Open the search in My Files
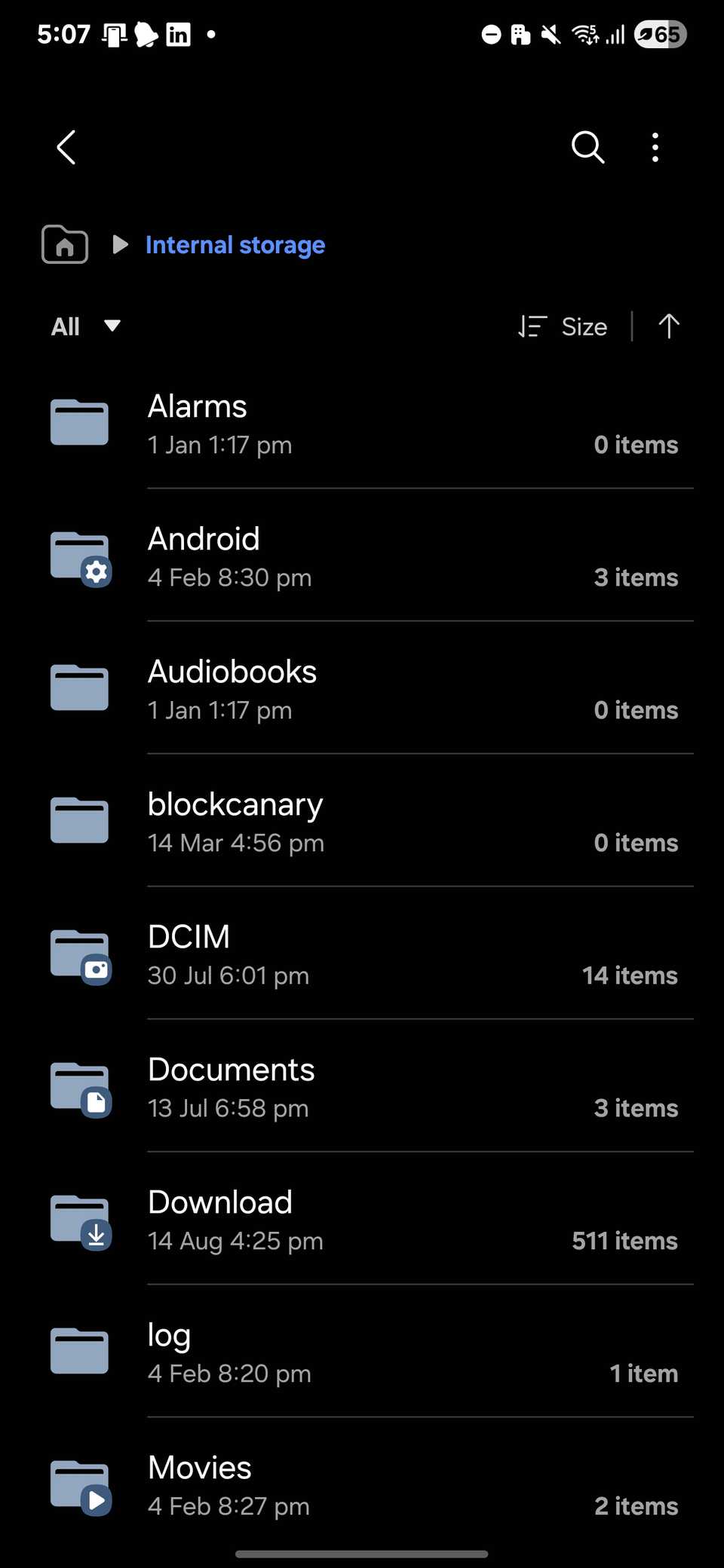Screen dimensions: 724x1568 (587, 148)
